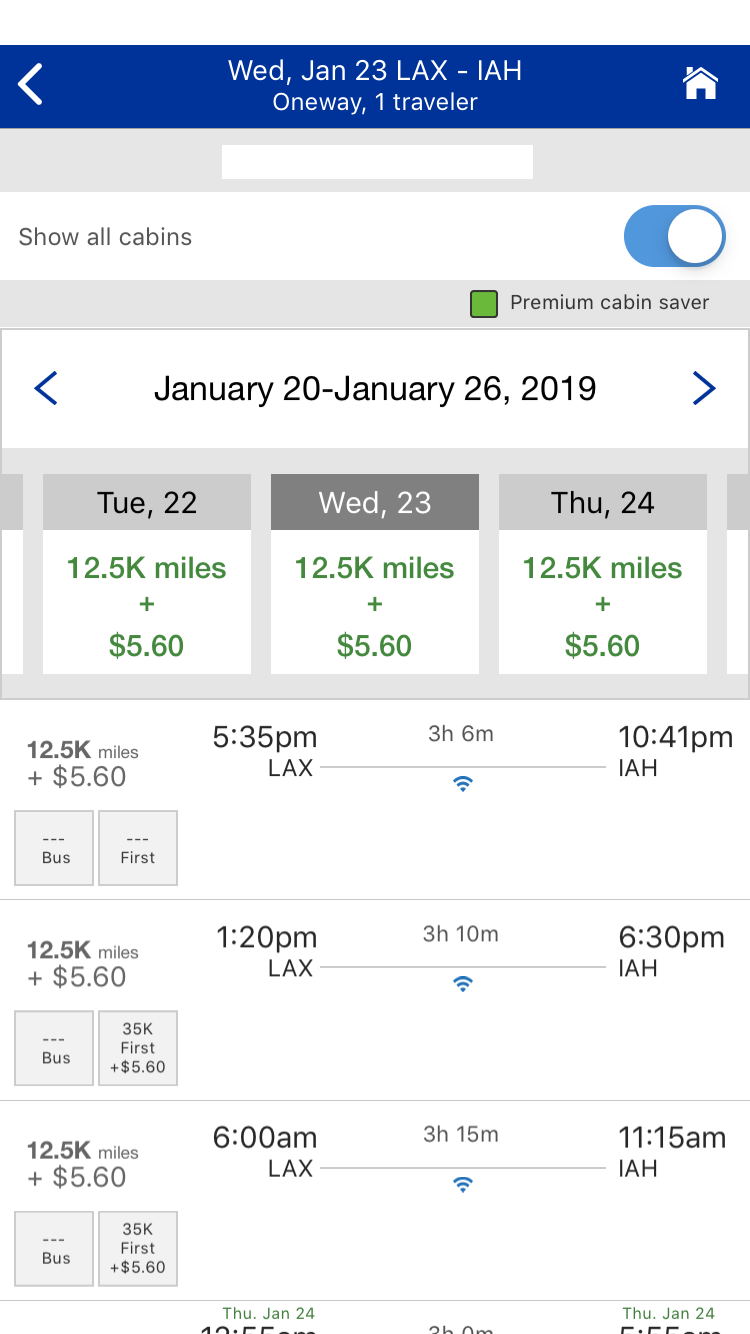Tap Bus cabin on the 1:20pm flight
The height and width of the screenshot is (1334, 750).
pos(55,1048)
